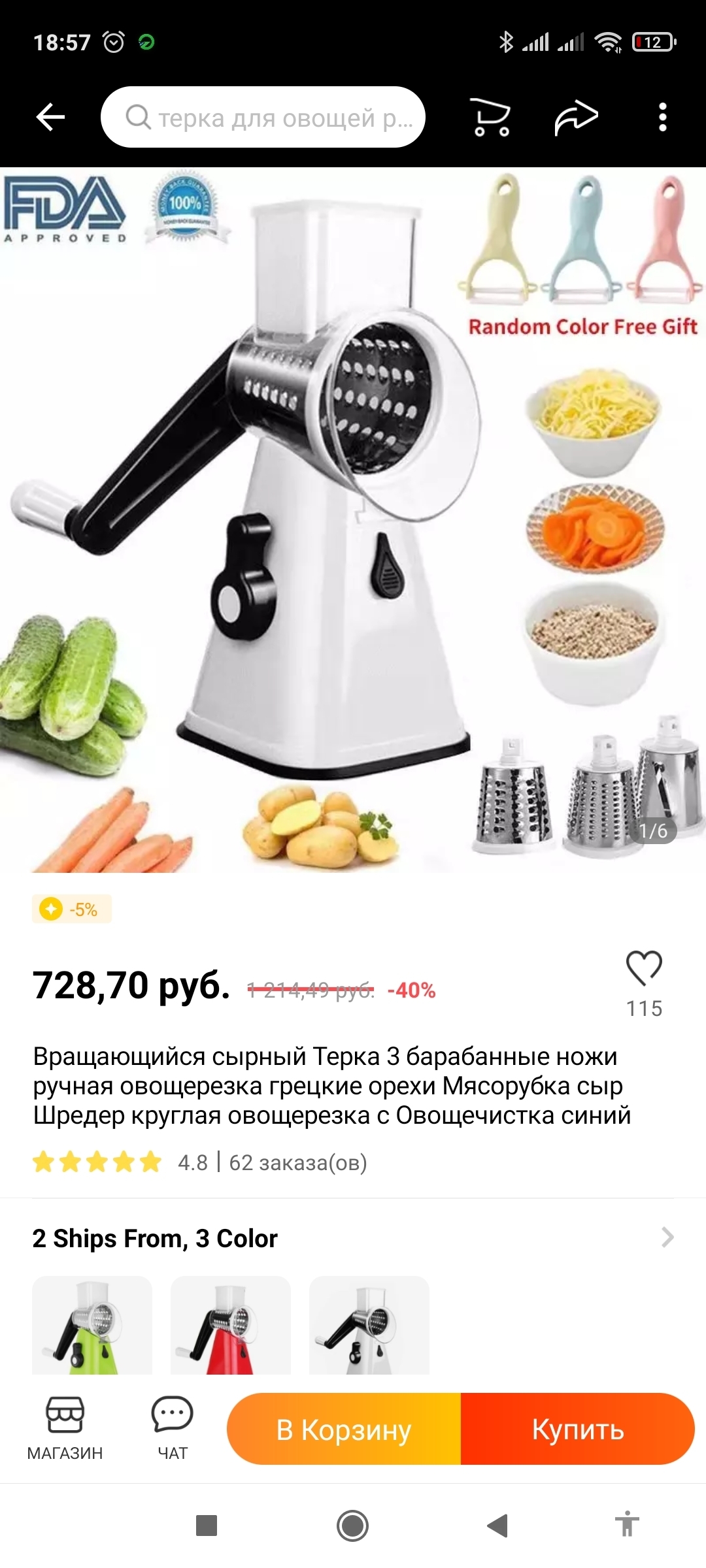Share this product listing
Viewport: 706px width, 1568px height.
click(x=576, y=118)
